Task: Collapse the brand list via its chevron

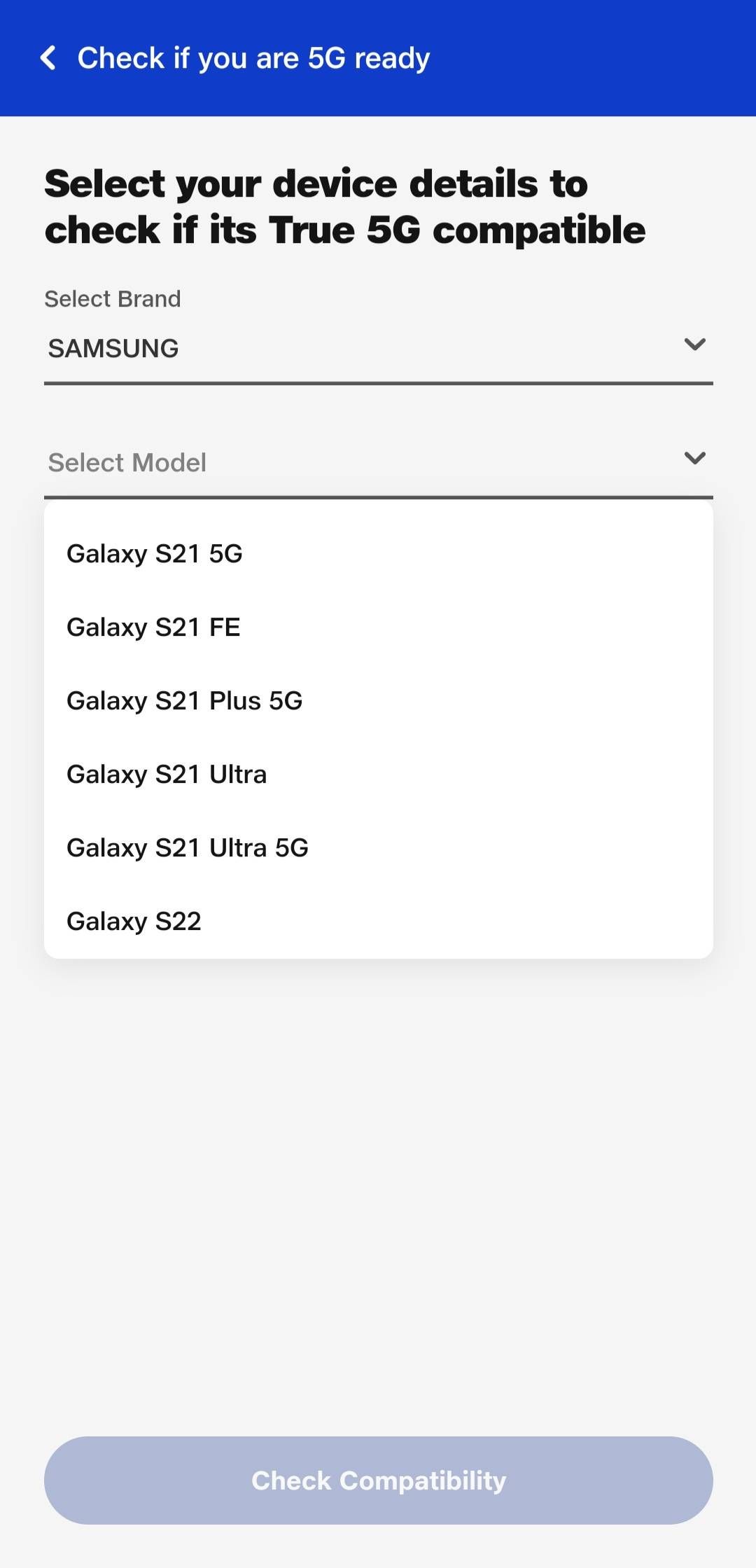Action: (x=695, y=345)
